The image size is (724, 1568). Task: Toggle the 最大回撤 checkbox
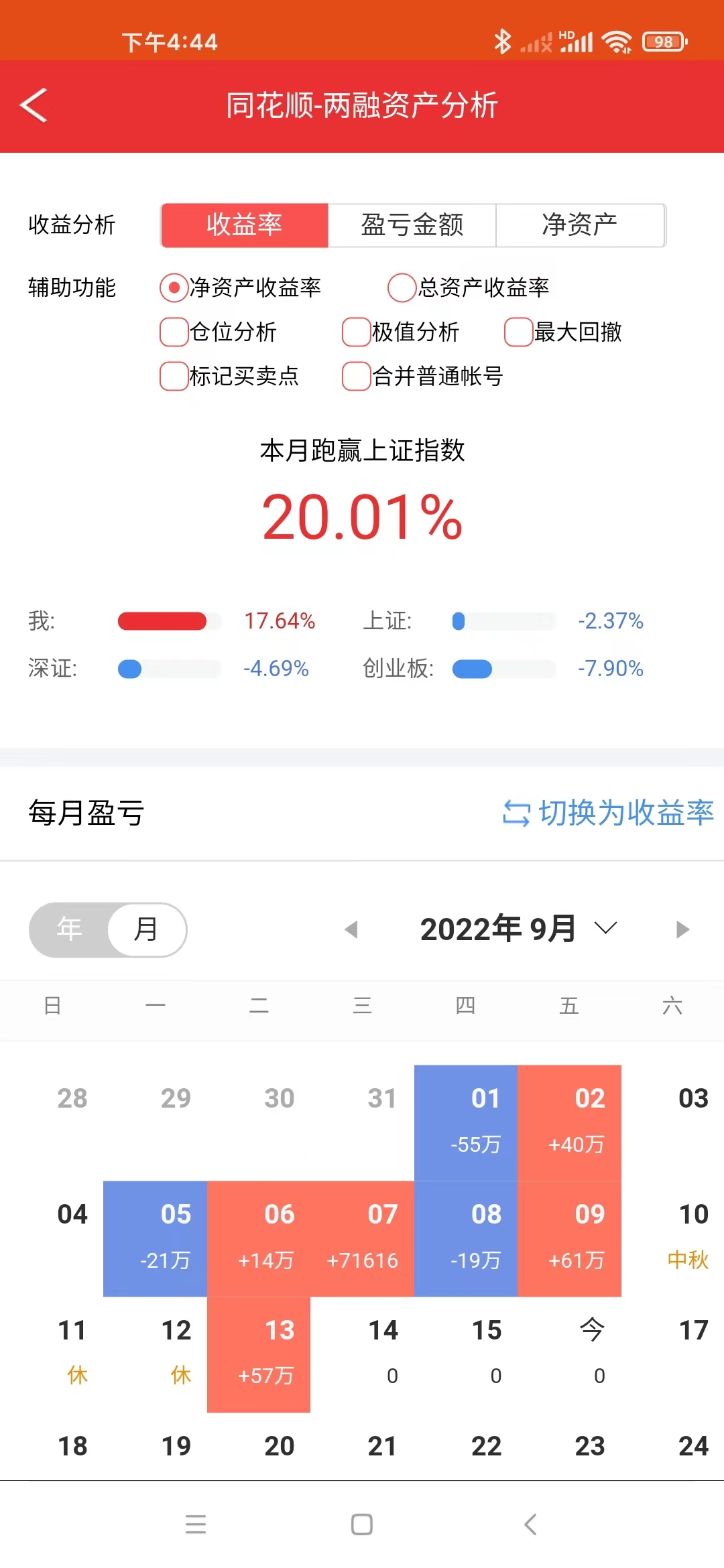point(518,332)
